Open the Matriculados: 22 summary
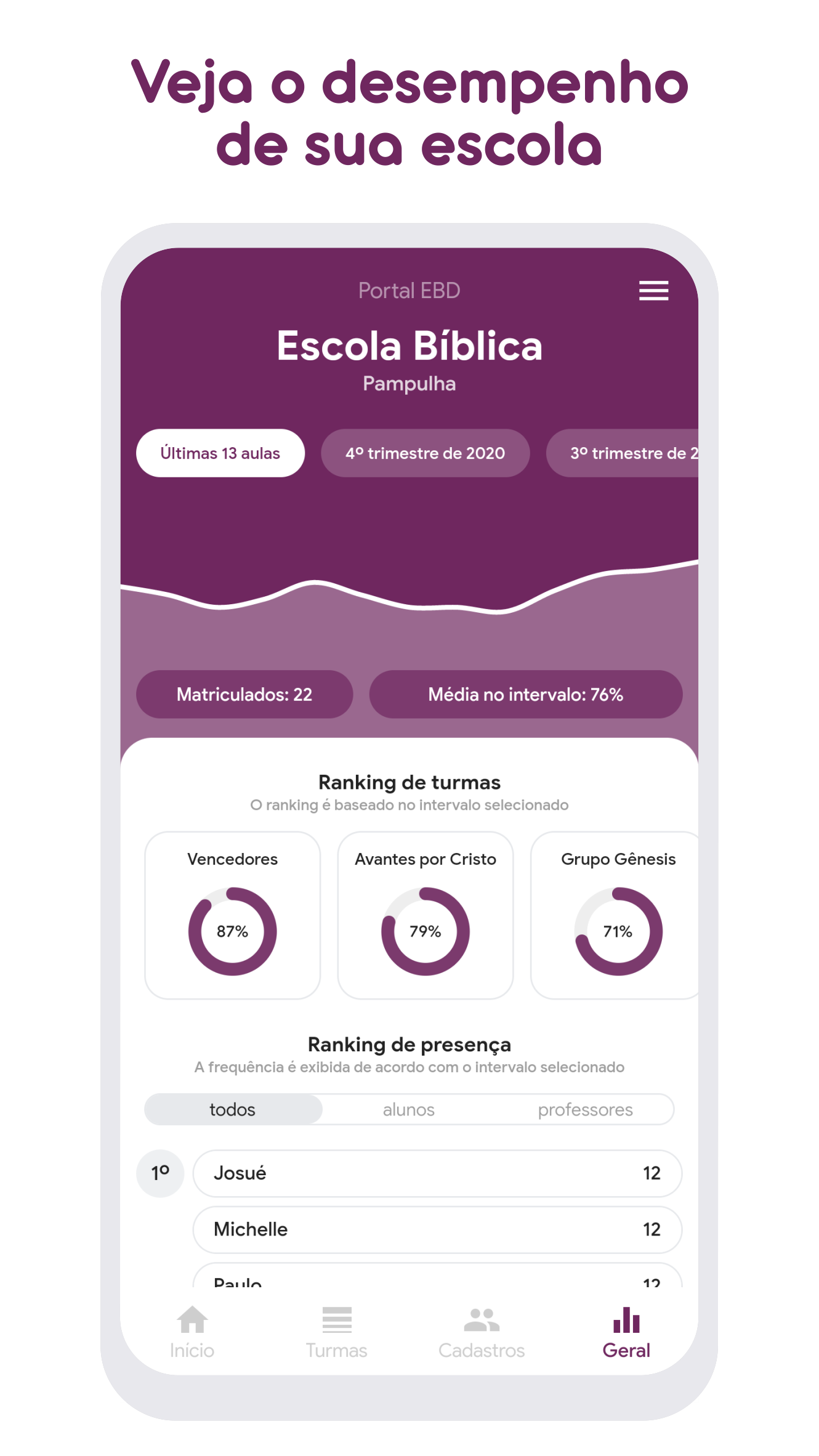The width and height of the screenshot is (819, 1456). point(244,694)
